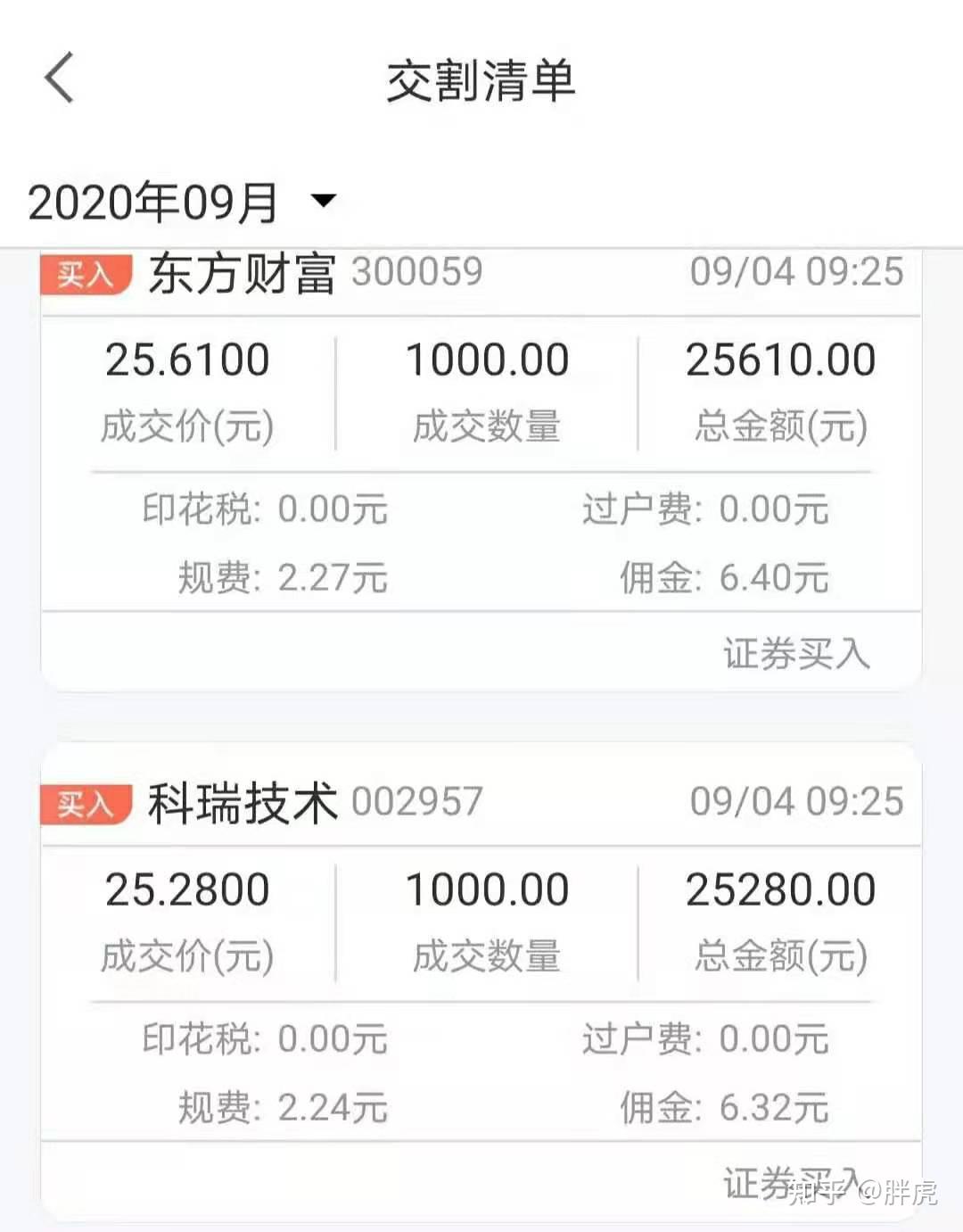Tap the 买入 badge for 科瑞技术

pos(84,803)
